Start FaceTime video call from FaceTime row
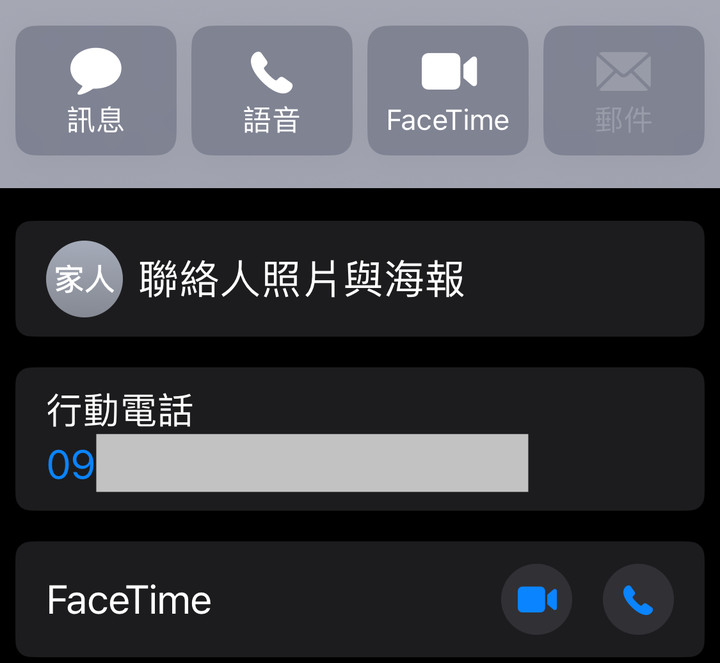The width and height of the screenshot is (720, 663). pos(536,600)
